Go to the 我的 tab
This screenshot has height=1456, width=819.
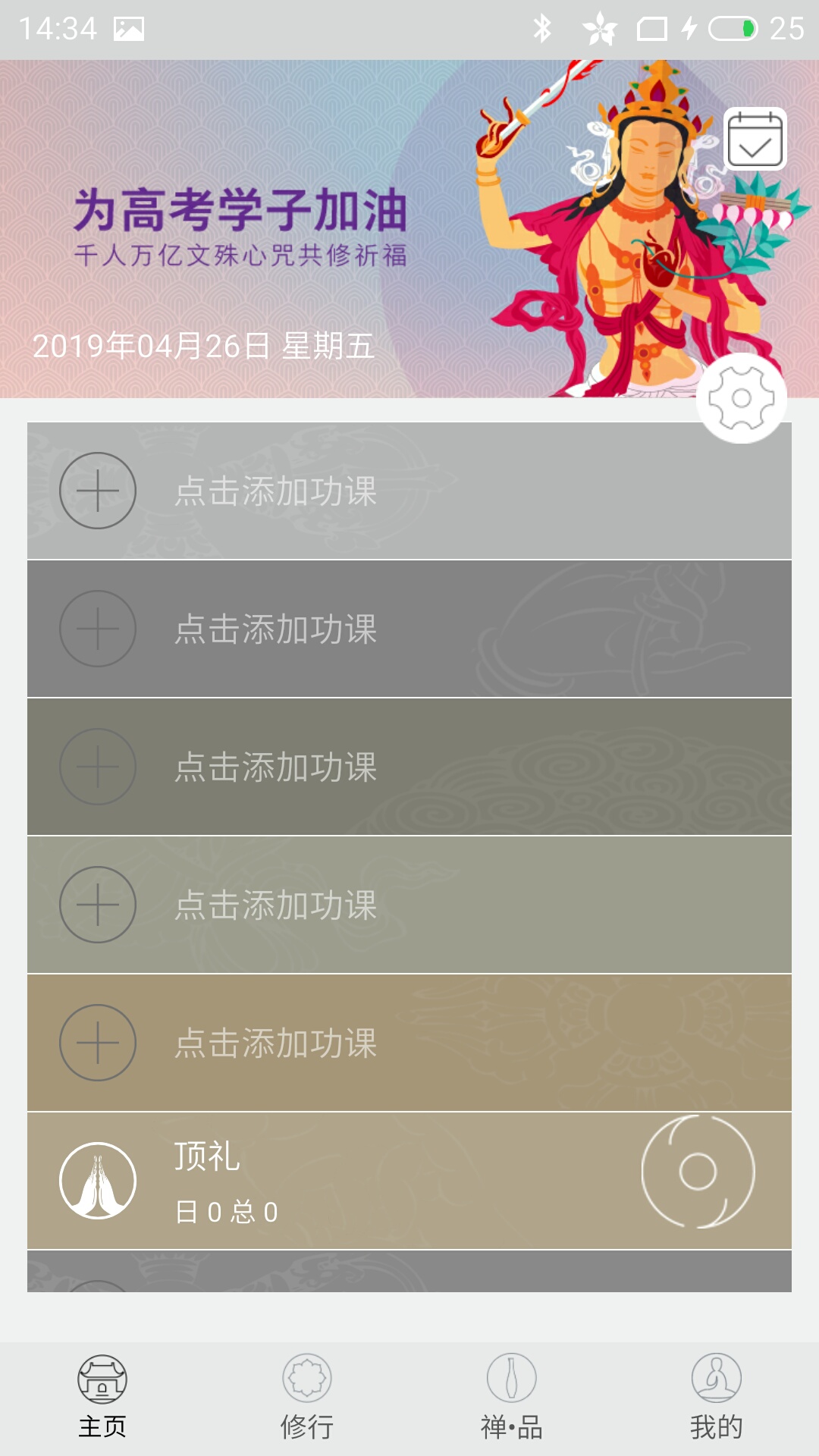tap(716, 1397)
